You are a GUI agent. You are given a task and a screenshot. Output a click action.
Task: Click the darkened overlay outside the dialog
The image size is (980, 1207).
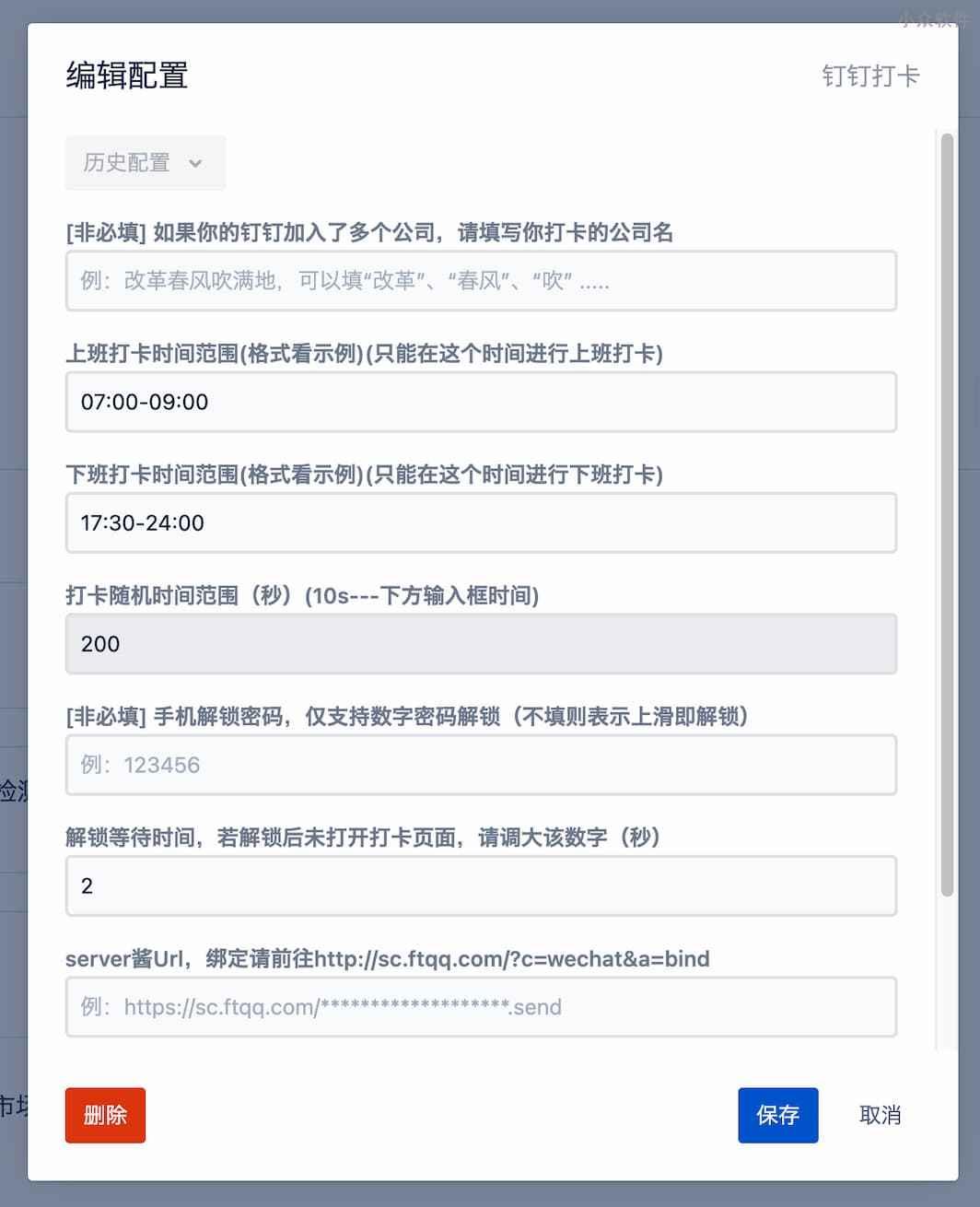coord(12,603)
